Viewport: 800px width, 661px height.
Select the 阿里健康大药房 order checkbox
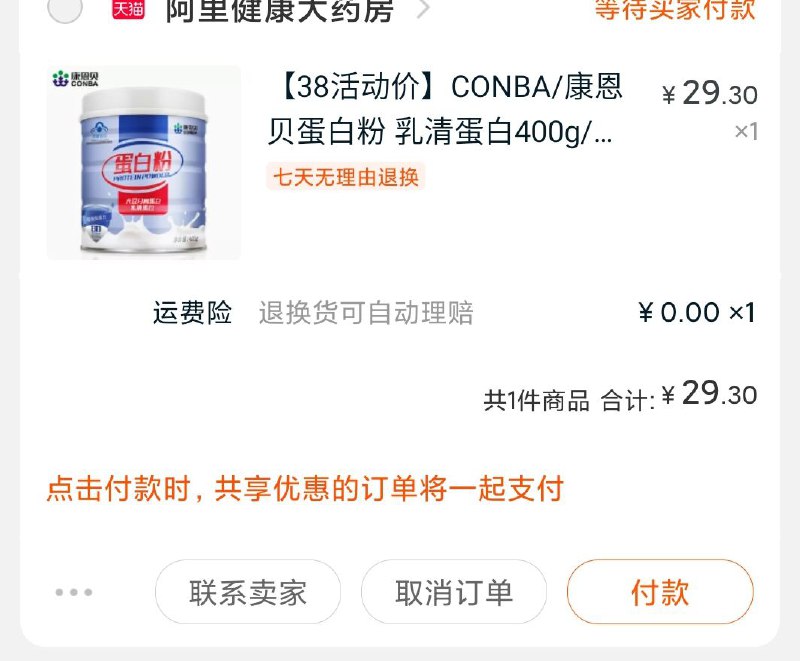[65, 9]
